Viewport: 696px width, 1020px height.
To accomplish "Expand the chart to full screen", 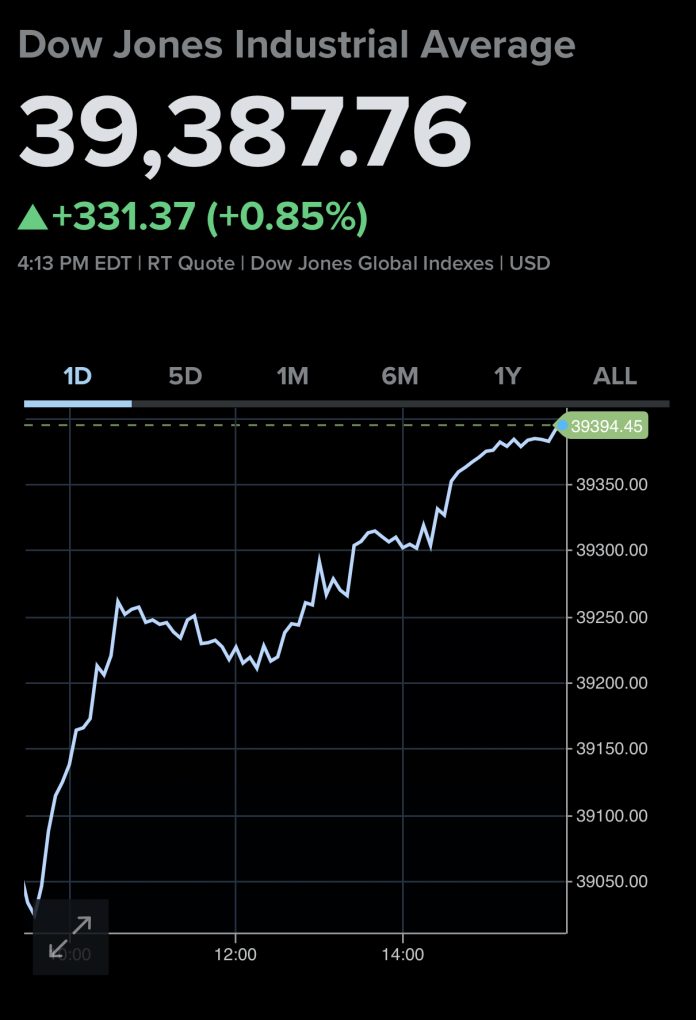I will click(71, 936).
